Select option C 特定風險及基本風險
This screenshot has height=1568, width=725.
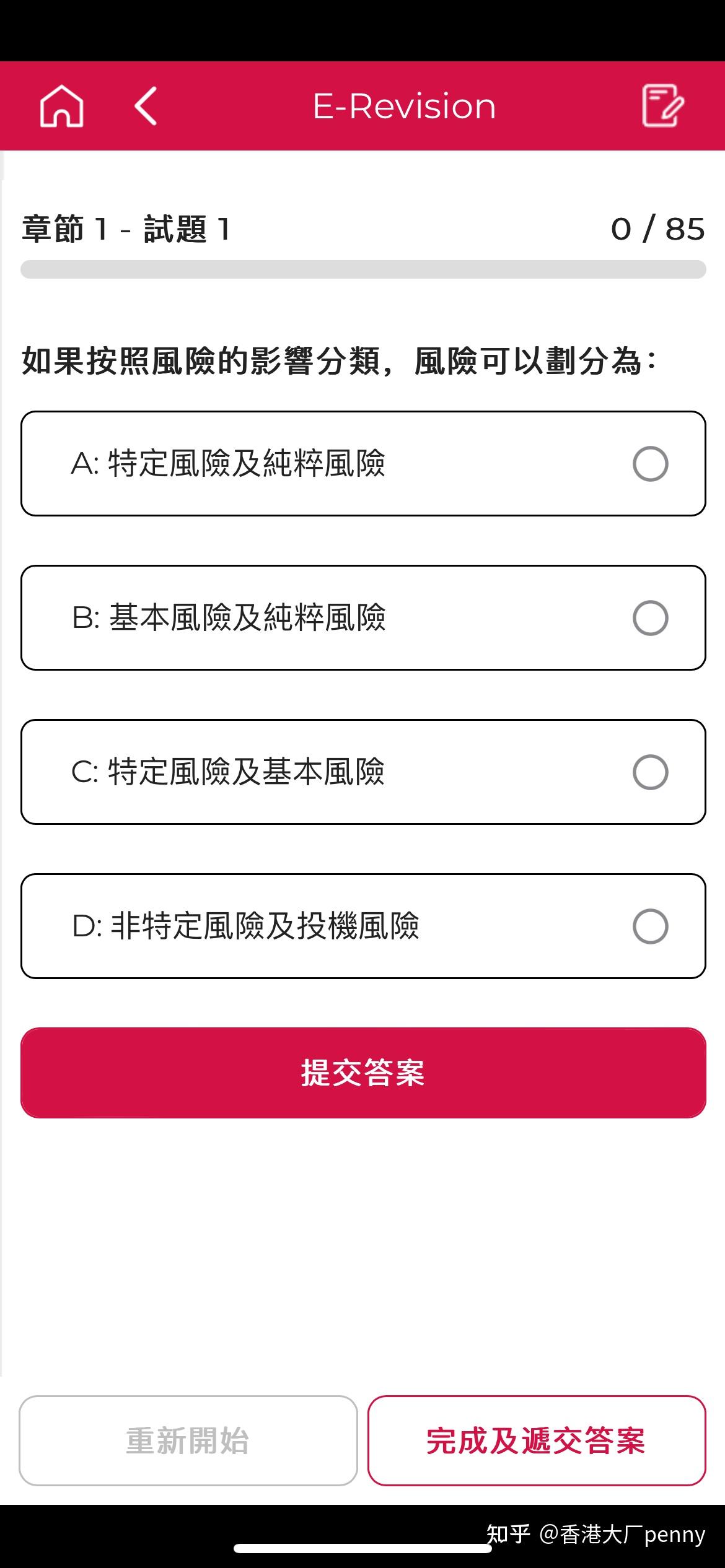(x=649, y=771)
